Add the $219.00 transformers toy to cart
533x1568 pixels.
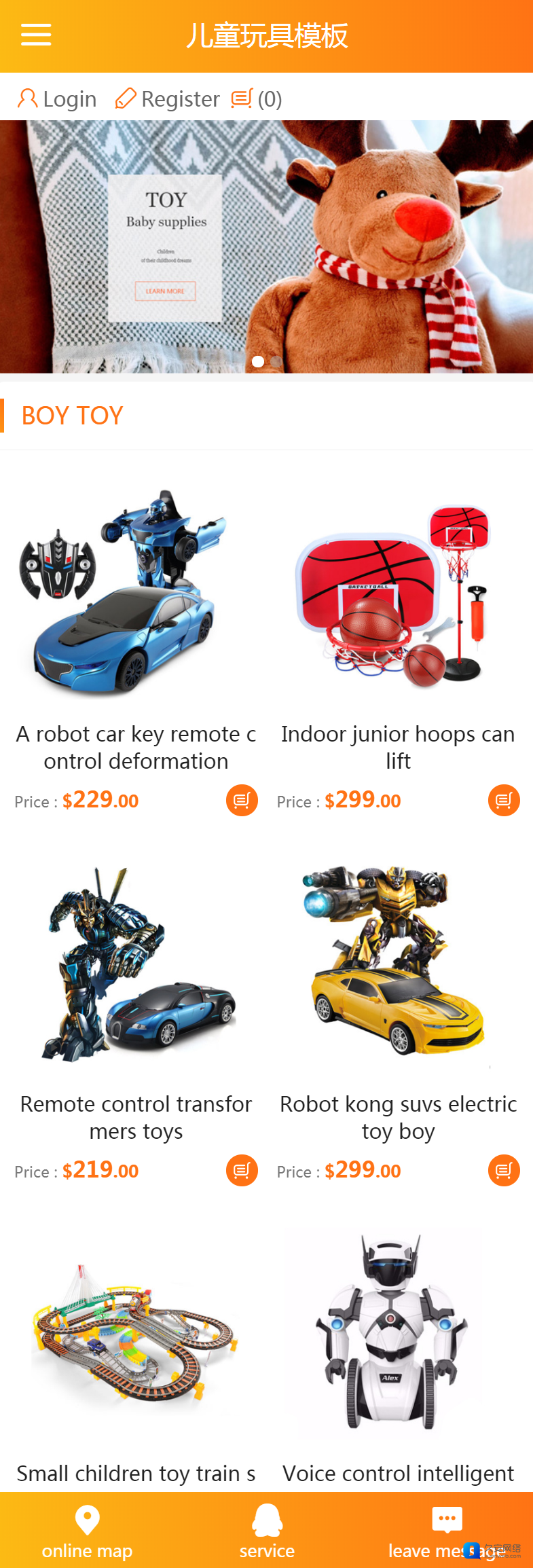coord(242,1171)
